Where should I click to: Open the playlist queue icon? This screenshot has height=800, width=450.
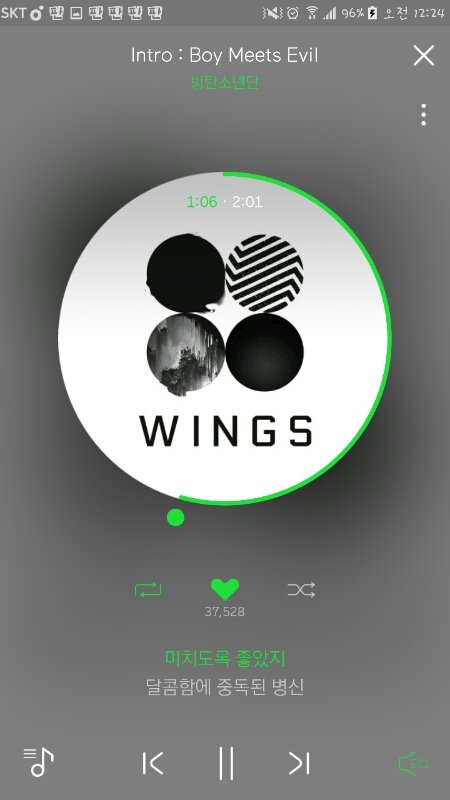pyautogui.click(x=39, y=762)
